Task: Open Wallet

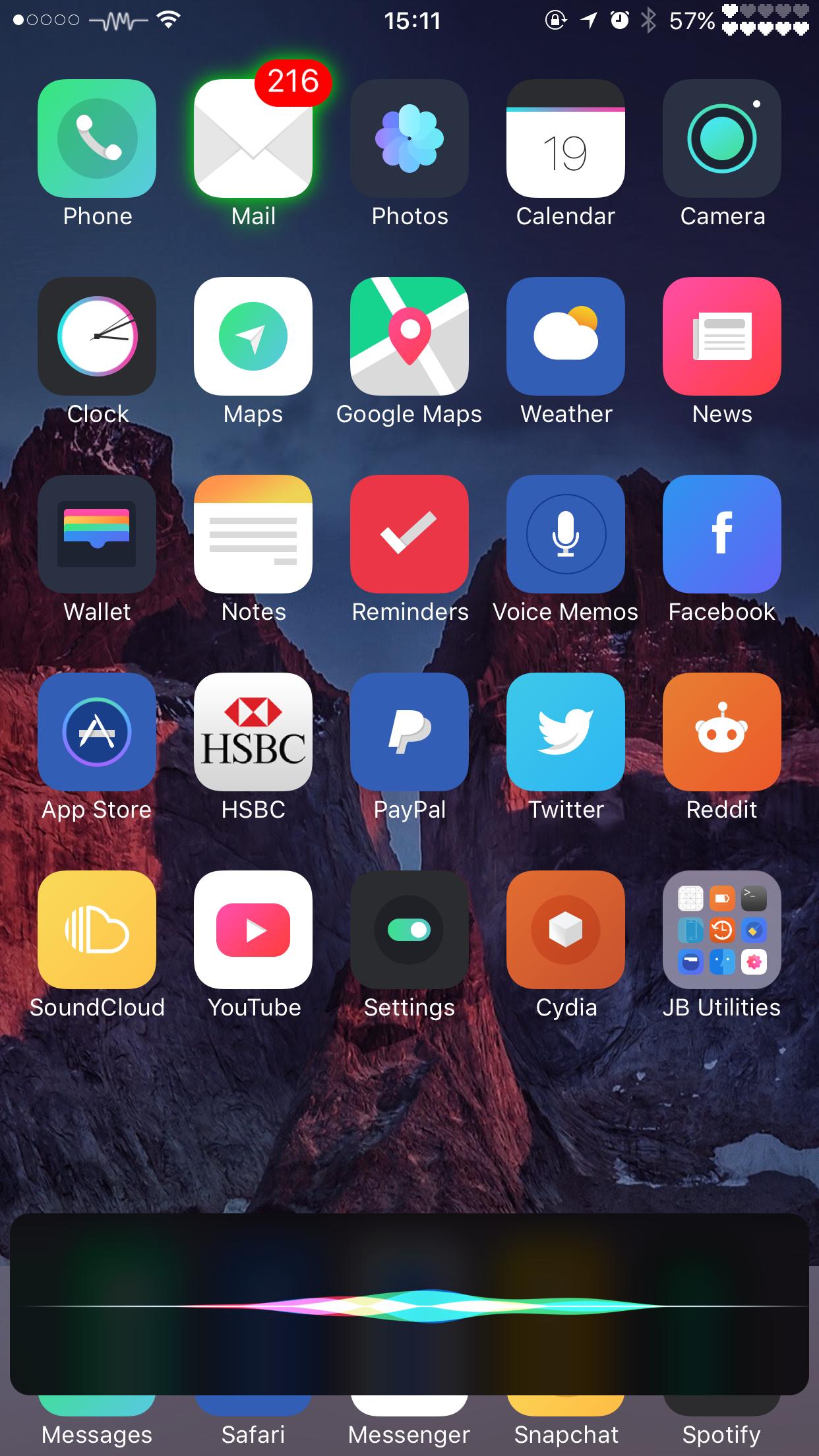Action: click(97, 534)
